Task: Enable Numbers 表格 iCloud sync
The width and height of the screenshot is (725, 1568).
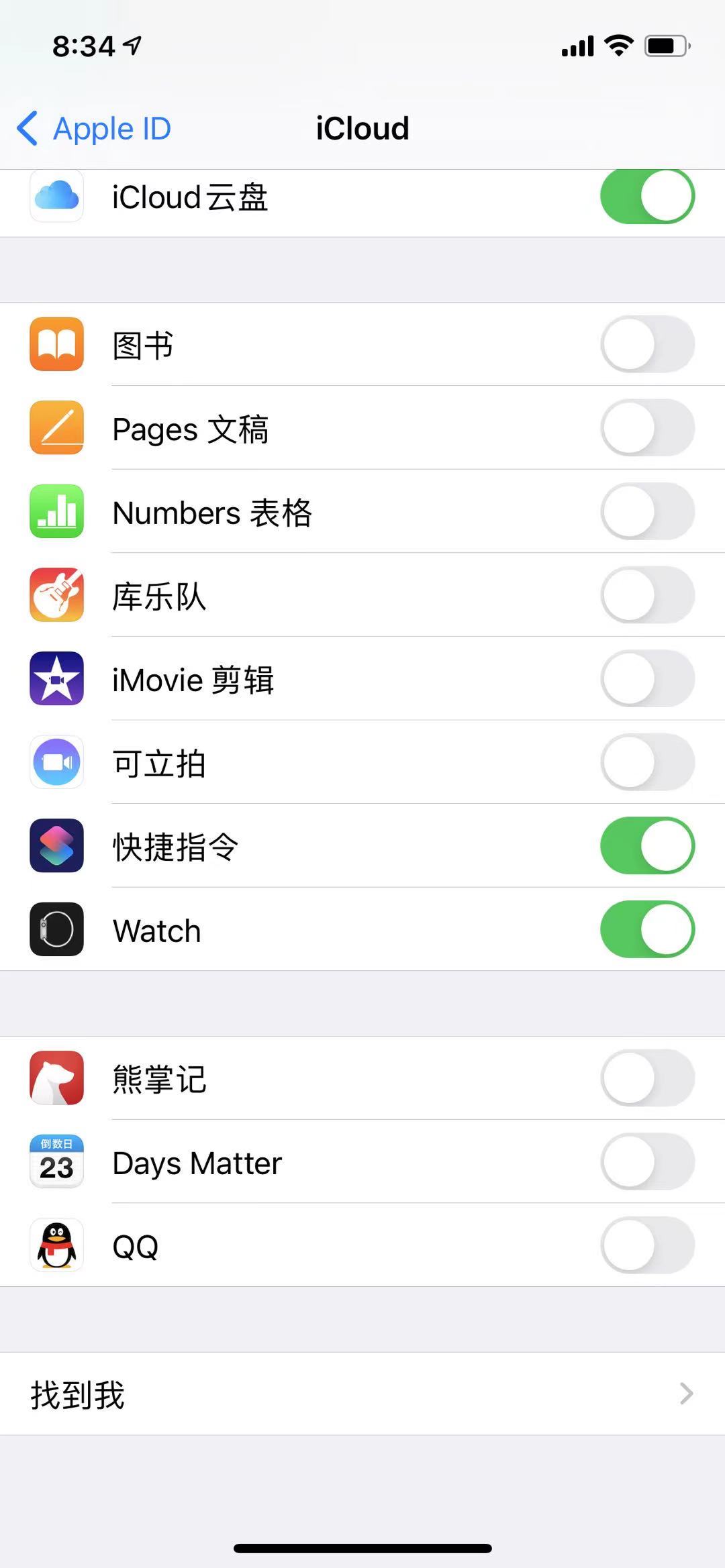Action: (x=647, y=511)
